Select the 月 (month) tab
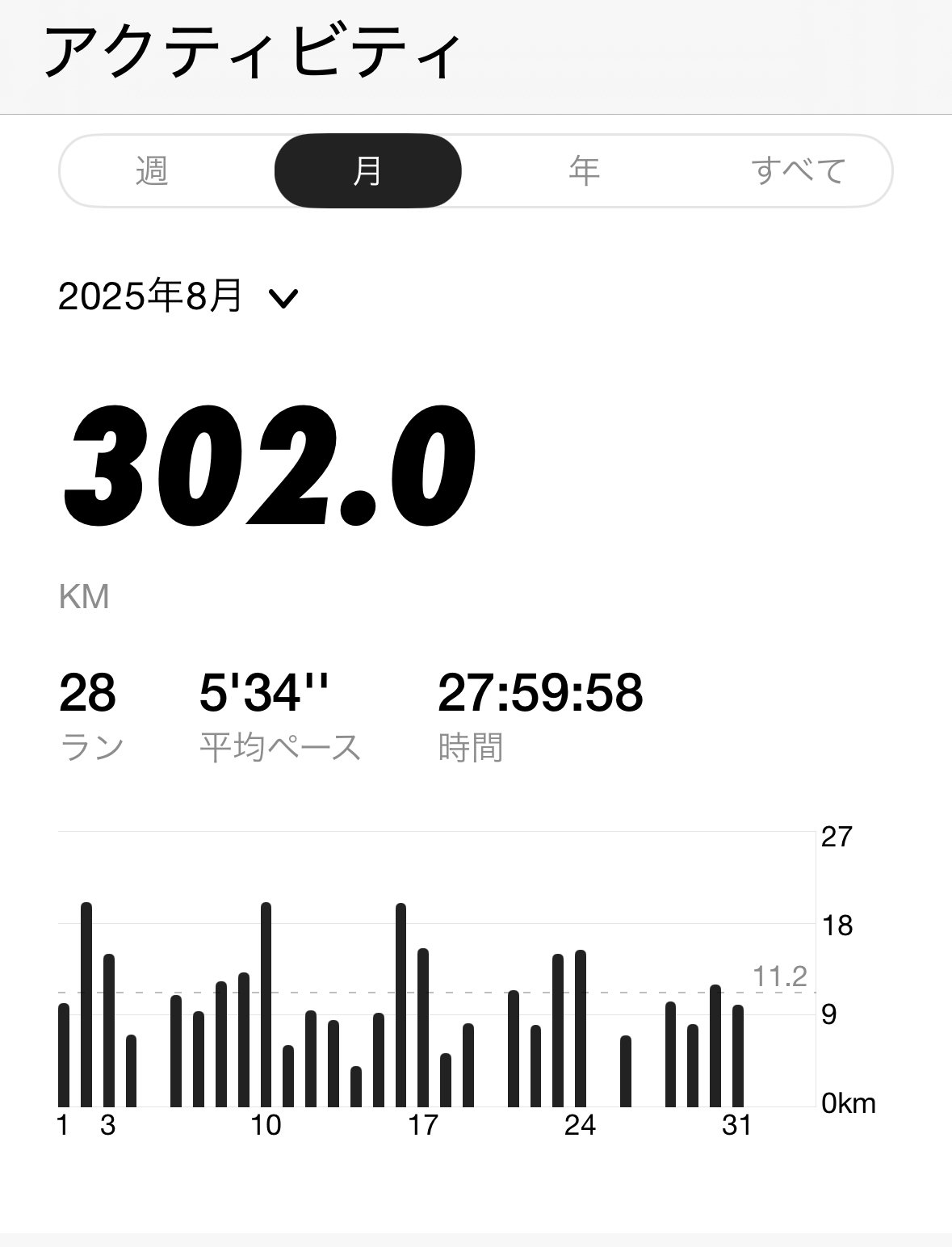This screenshot has height=1247, width=952. (367, 171)
